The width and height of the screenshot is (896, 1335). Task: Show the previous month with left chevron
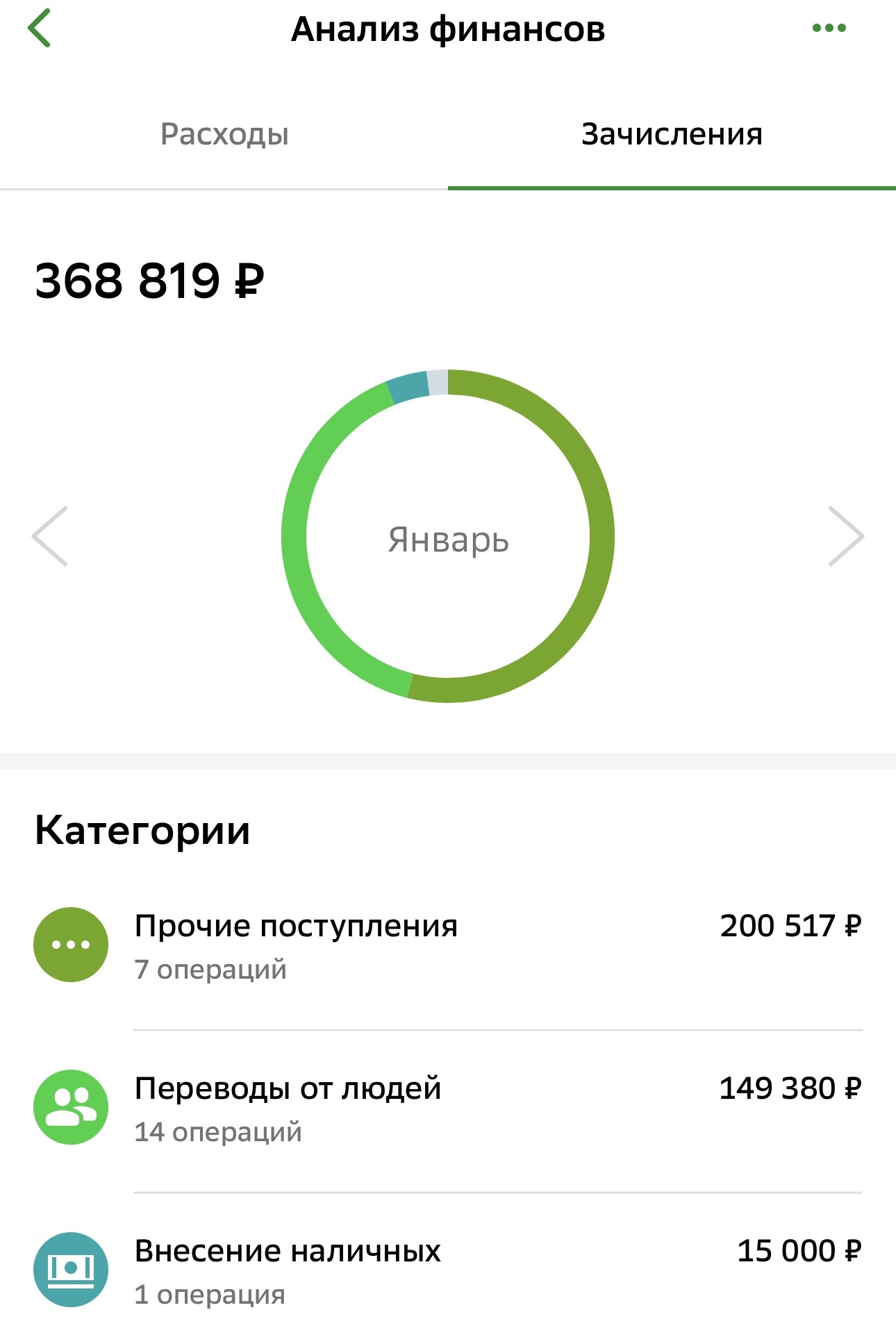(x=50, y=536)
